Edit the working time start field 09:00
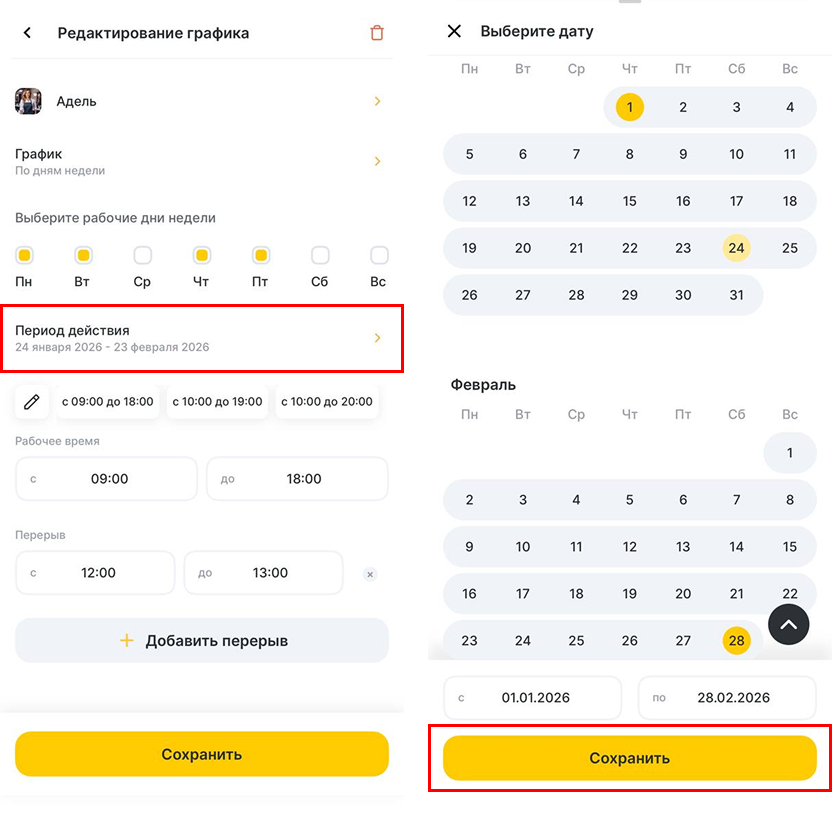This screenshot has height=827, width=832. coord(107,479)
